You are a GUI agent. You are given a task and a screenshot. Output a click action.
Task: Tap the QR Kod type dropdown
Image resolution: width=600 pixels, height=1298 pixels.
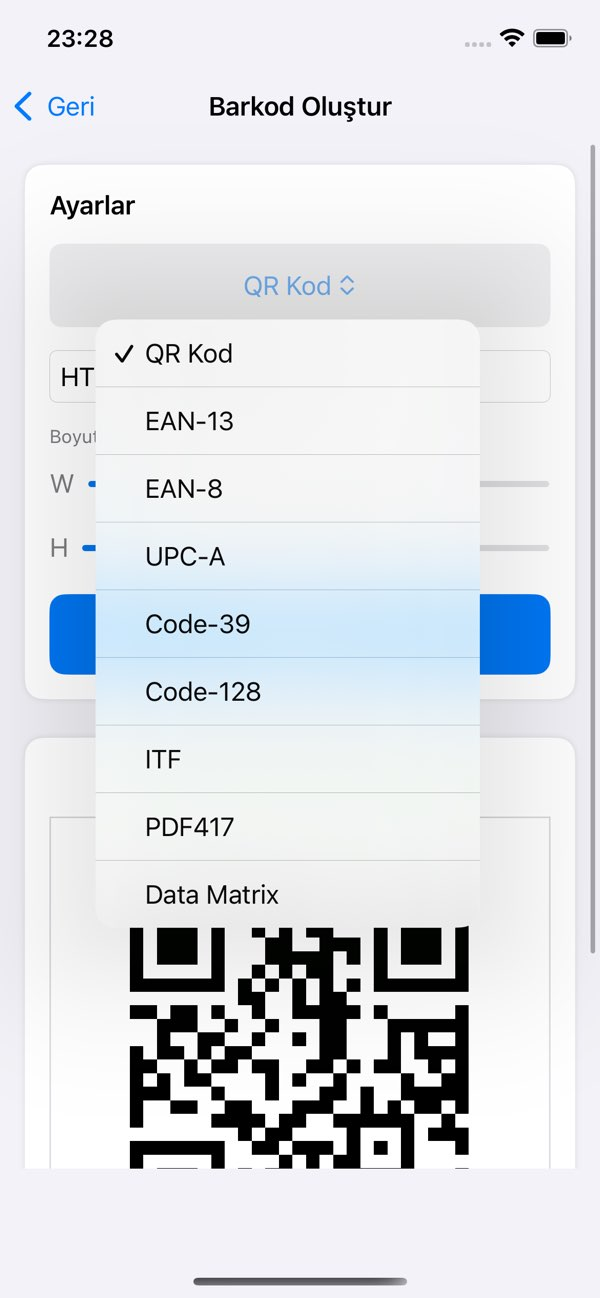tap(300, 285)
